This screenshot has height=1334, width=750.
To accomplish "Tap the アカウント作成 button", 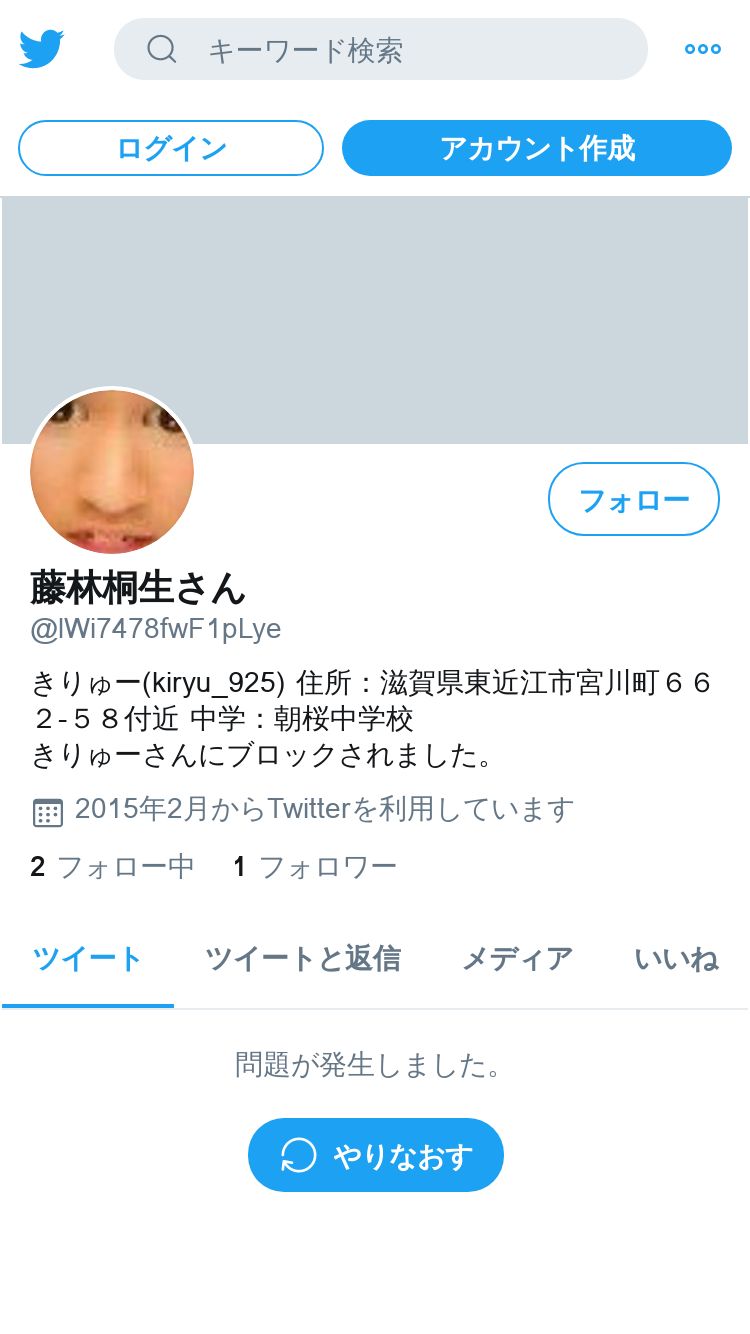I will pos(537,148).
